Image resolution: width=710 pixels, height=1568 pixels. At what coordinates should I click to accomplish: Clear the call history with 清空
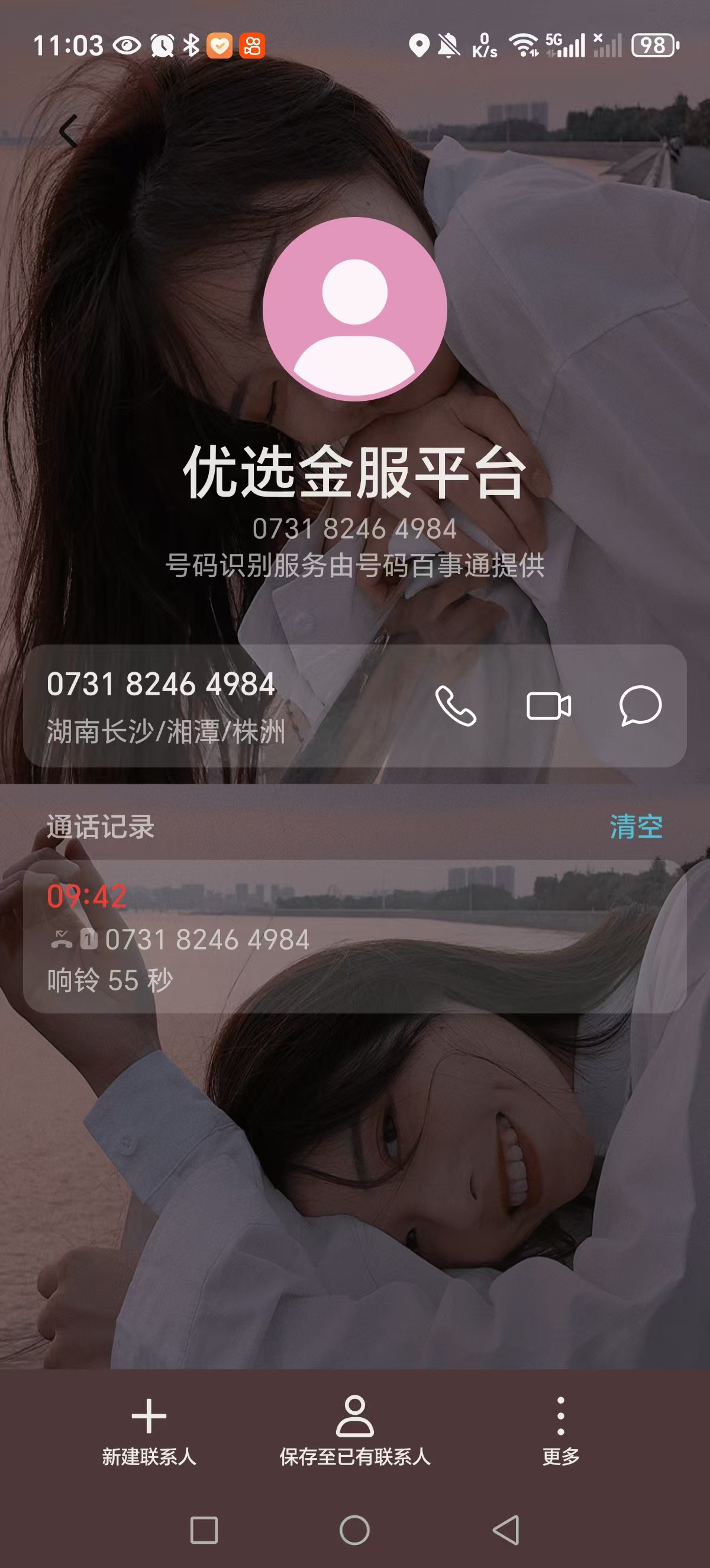635,827
